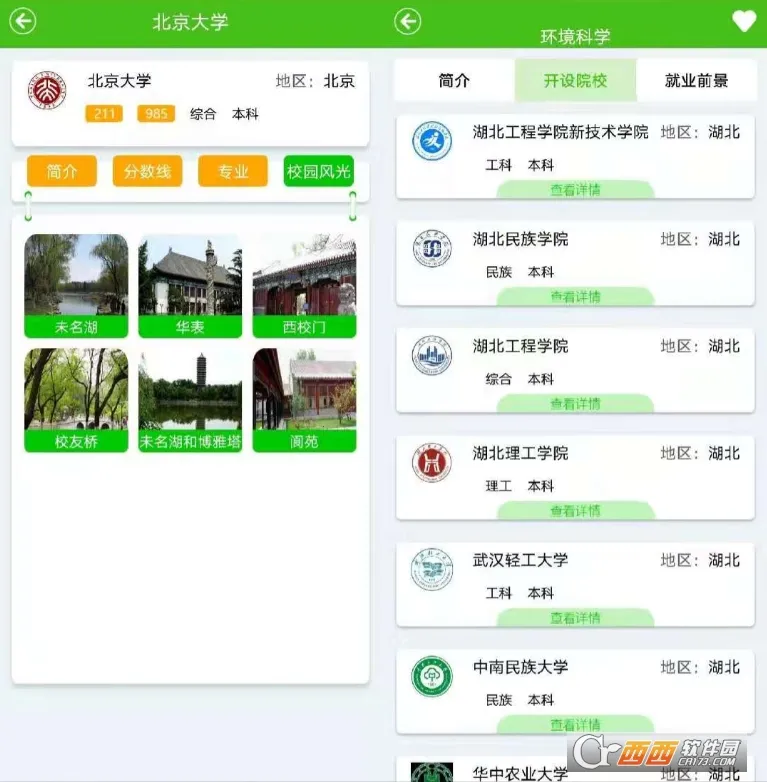Select the 校园风光 button
Viewport: 767px width, 782px height.
[x=319, y=171]
